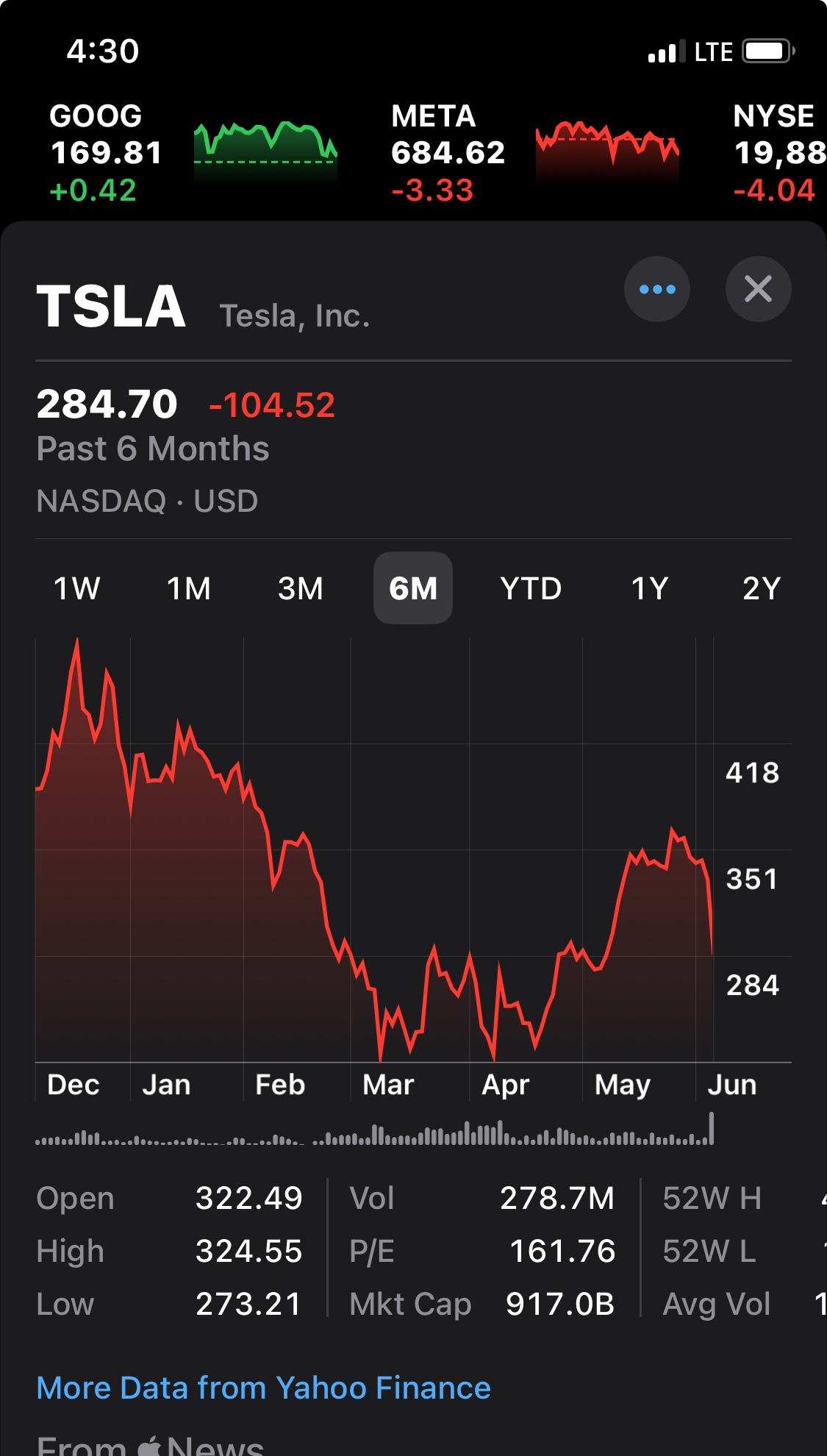The image size is (827, 1456).
Task: Select the 1M chart range
Action: [x=189, y=588]
